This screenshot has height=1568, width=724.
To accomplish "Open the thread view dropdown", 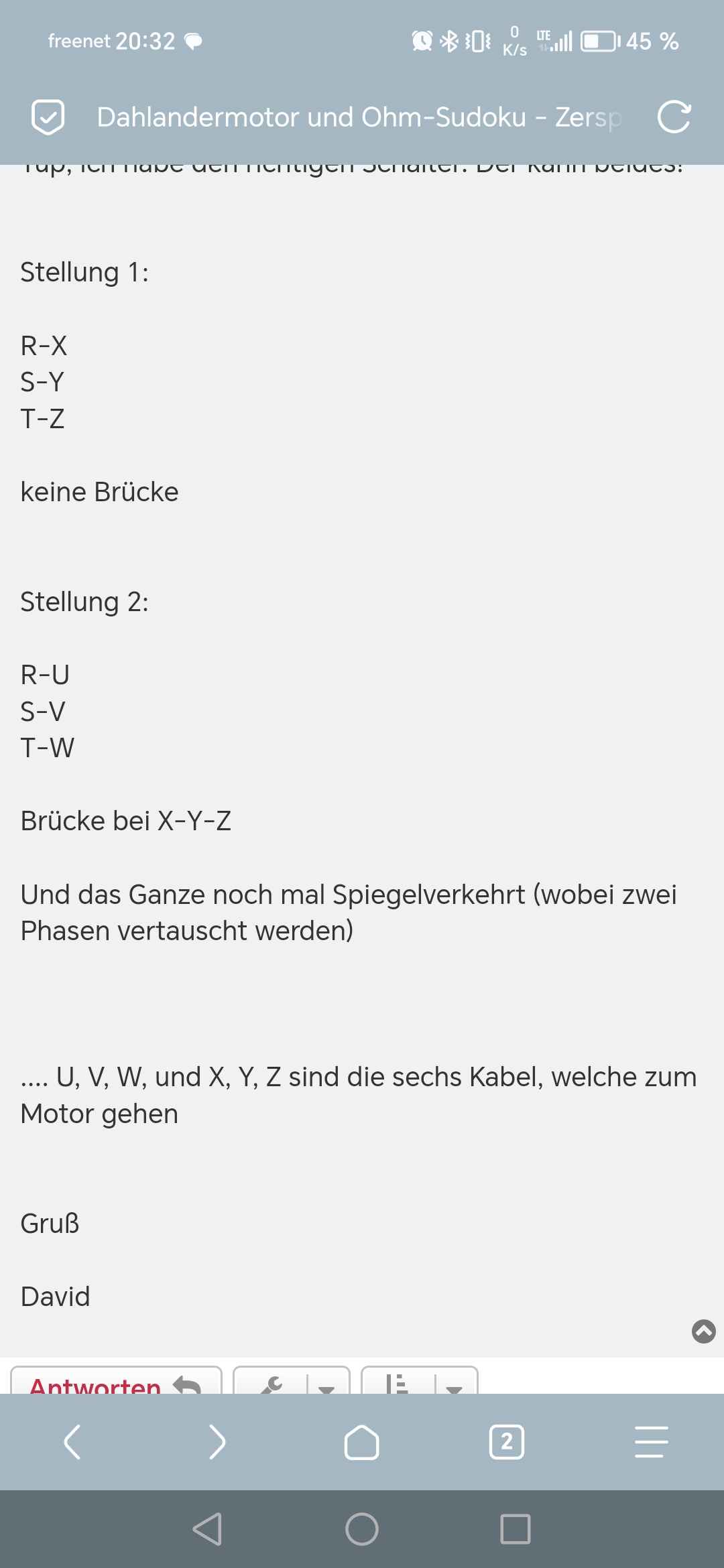I will point(420,1380).
